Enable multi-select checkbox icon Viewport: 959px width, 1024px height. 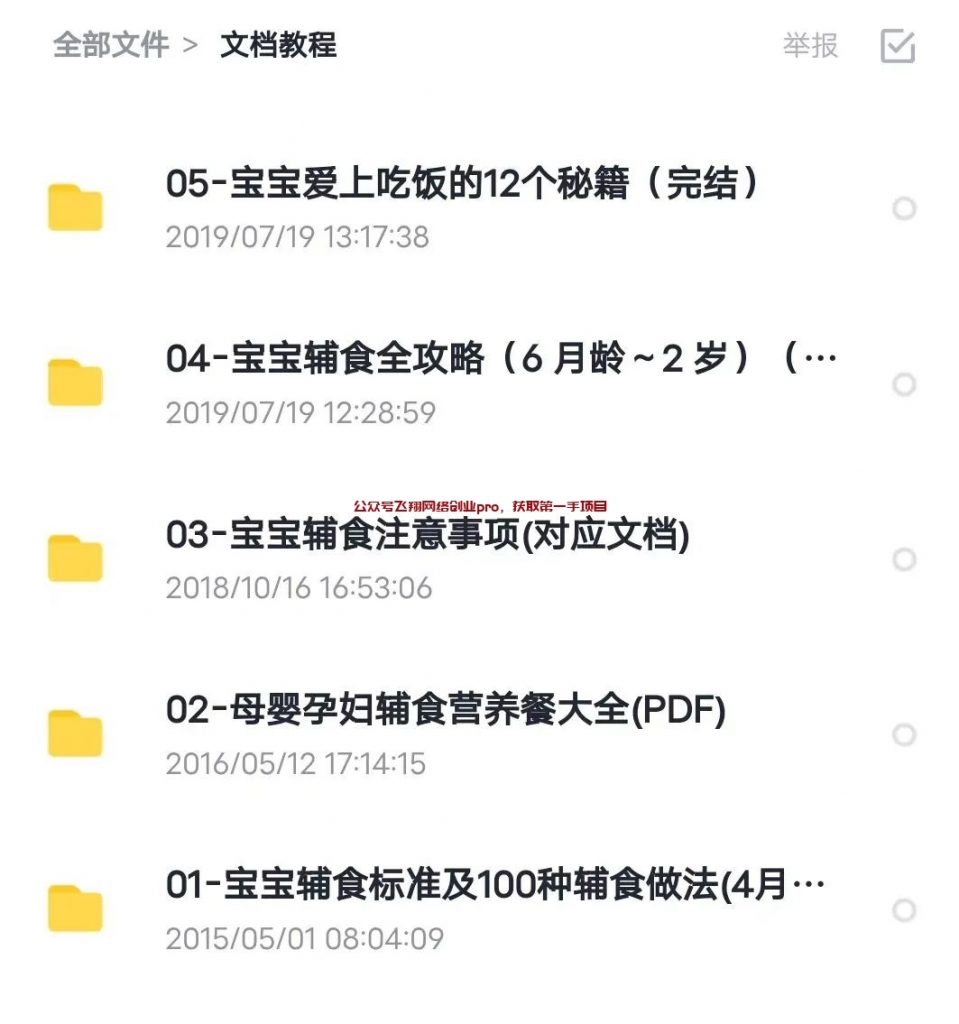coord(897,46)
